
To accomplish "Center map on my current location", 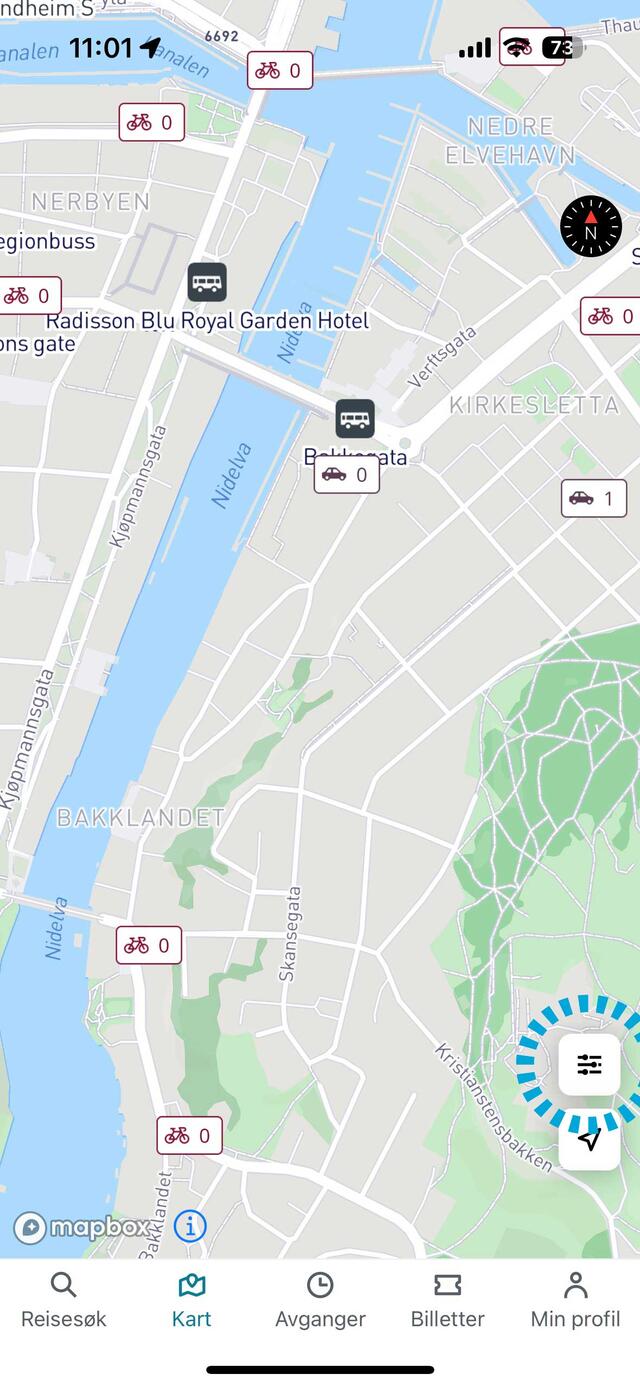I will 589,1139.
